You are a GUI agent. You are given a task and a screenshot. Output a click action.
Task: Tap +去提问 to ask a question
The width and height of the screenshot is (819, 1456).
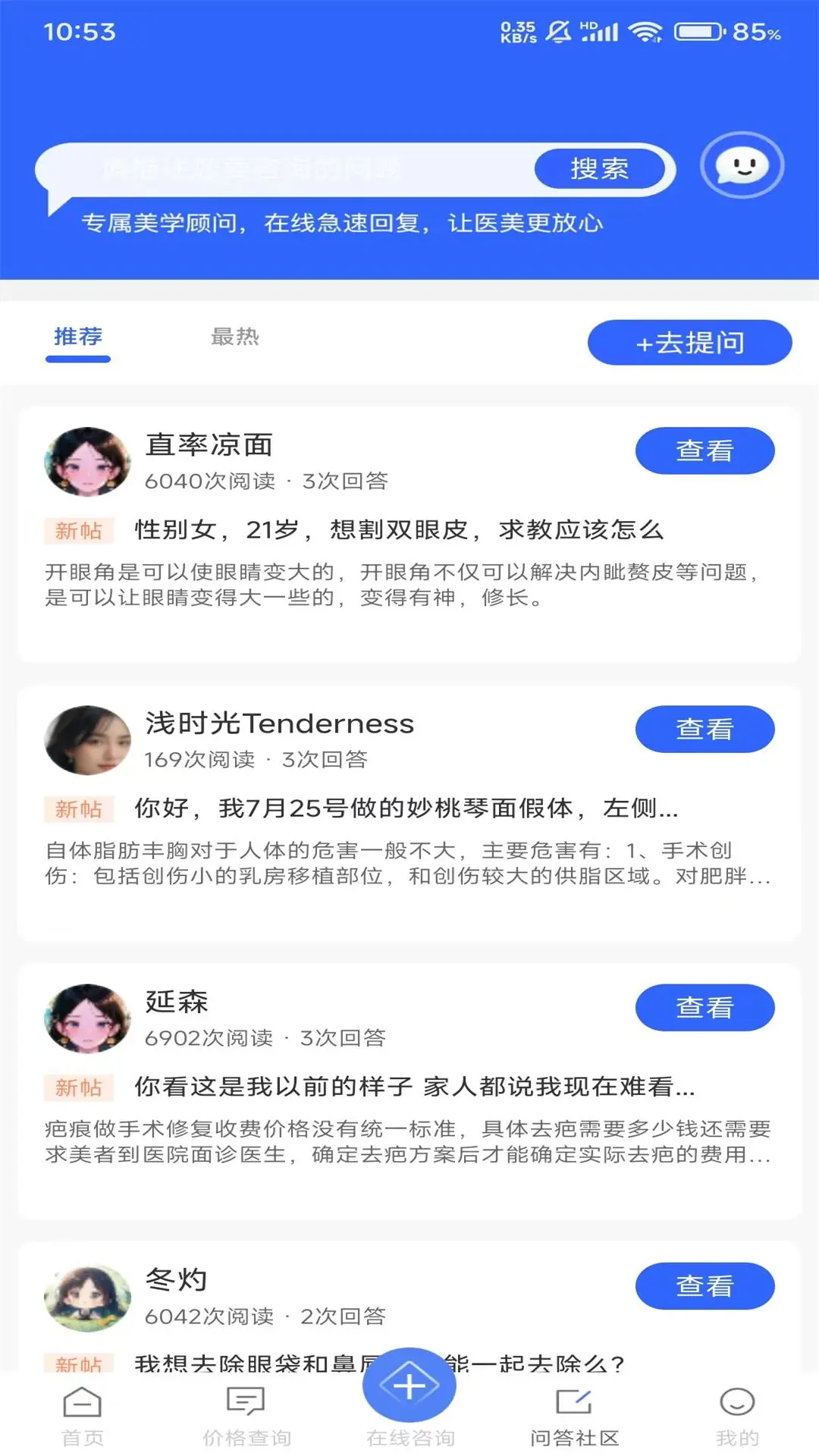tap(689, 342)
